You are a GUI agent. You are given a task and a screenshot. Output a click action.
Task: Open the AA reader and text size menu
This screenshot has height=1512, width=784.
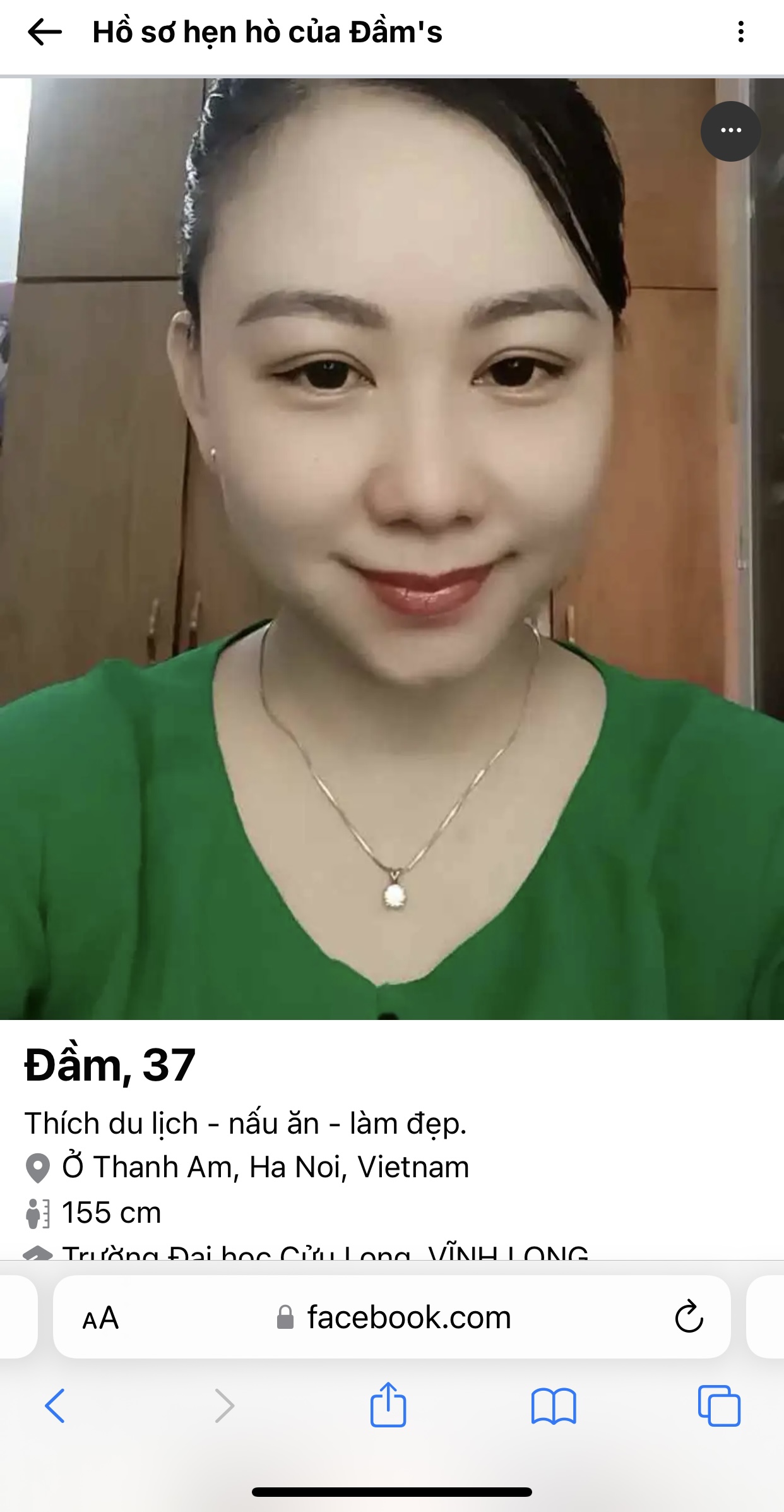point(100,1318)
